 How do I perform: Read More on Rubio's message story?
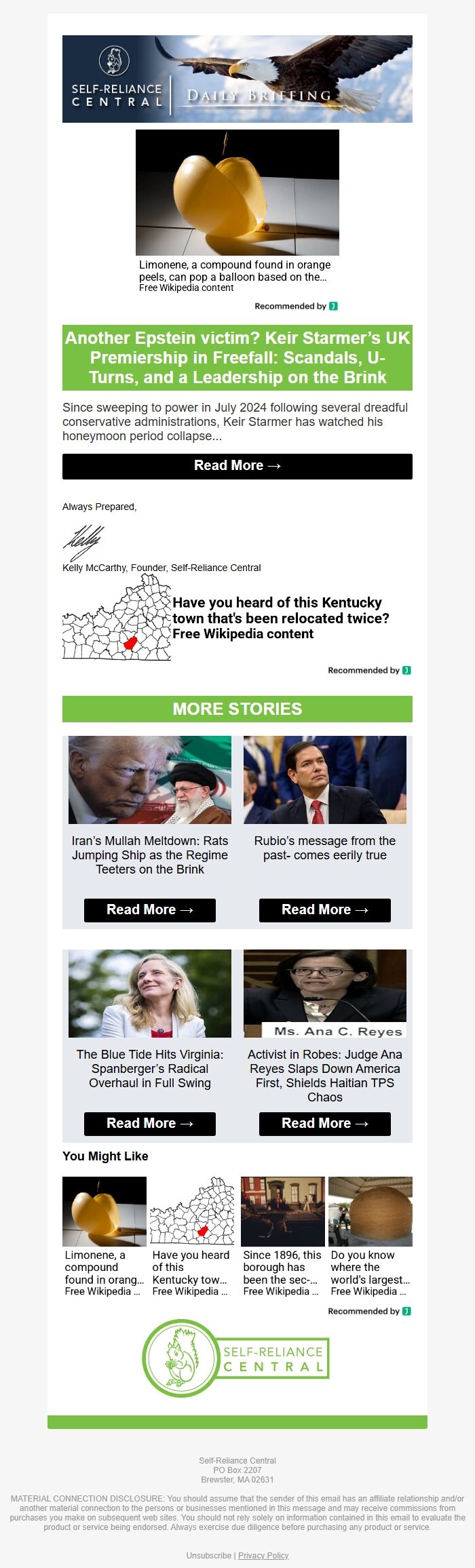pyautogui.click(x=324, y=910)
